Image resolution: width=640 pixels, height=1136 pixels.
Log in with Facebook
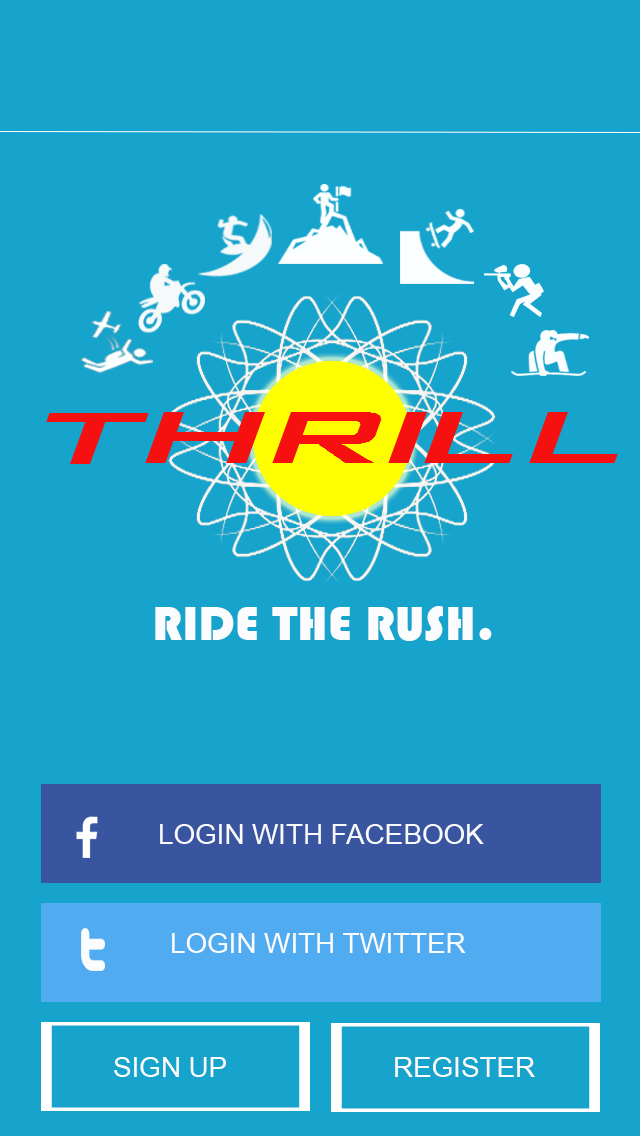[x=320, y=833]
